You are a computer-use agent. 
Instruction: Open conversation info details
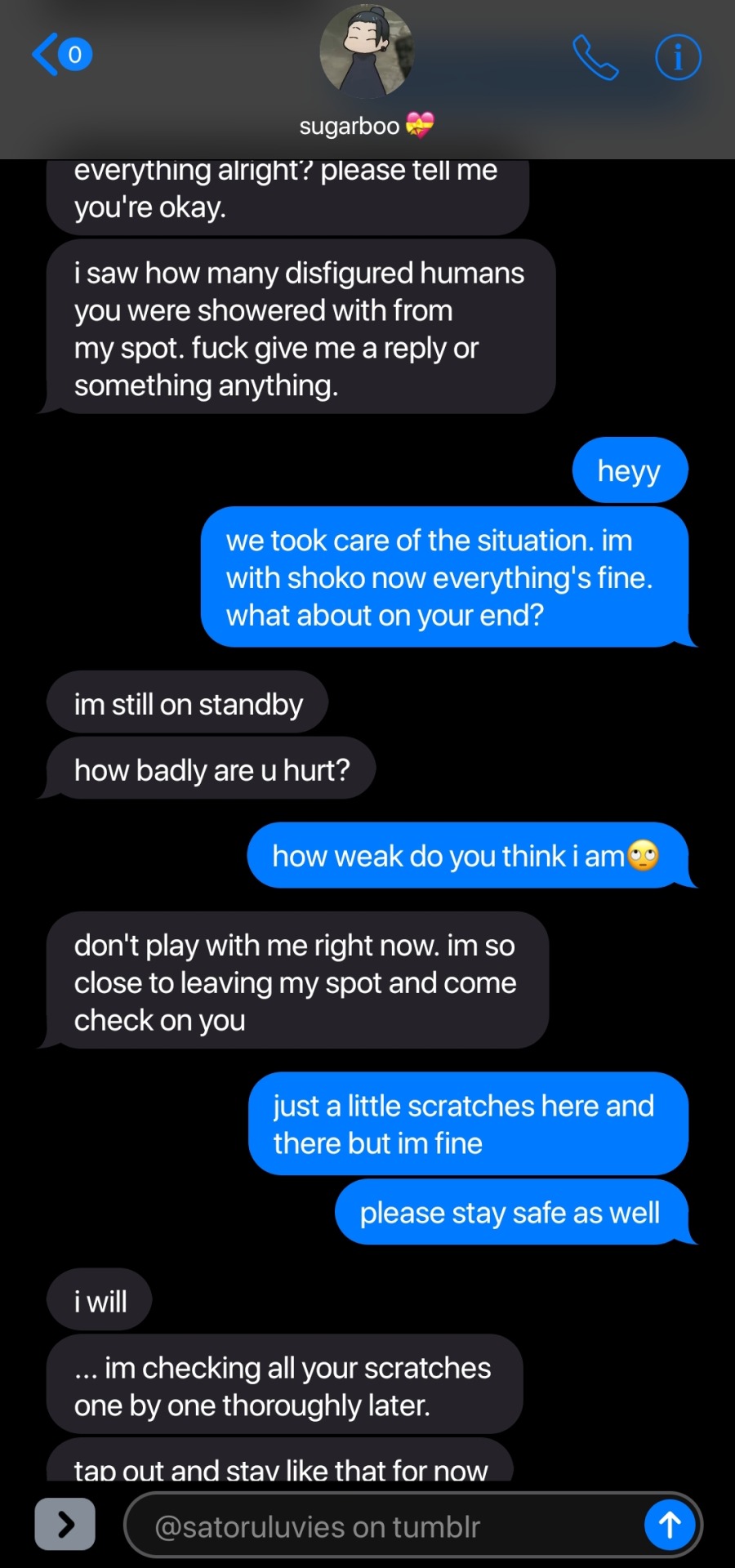coord(678,57)
